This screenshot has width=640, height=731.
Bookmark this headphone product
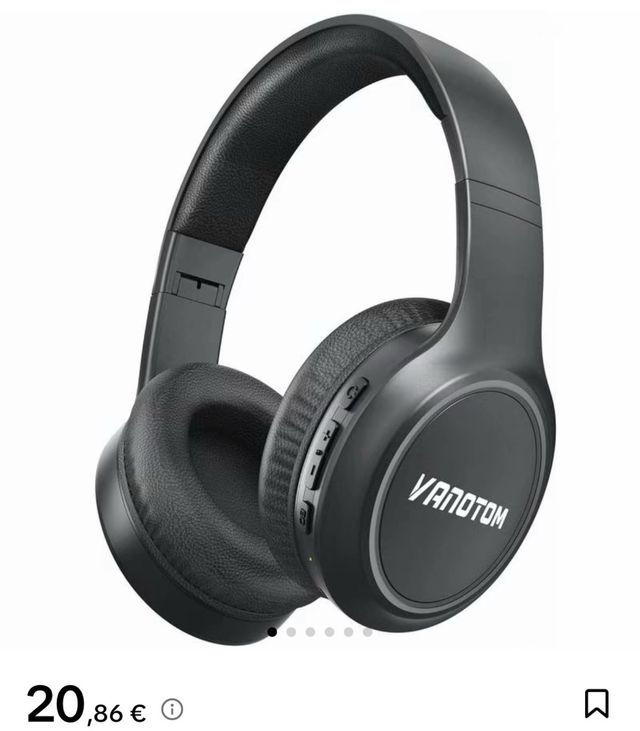596,703
